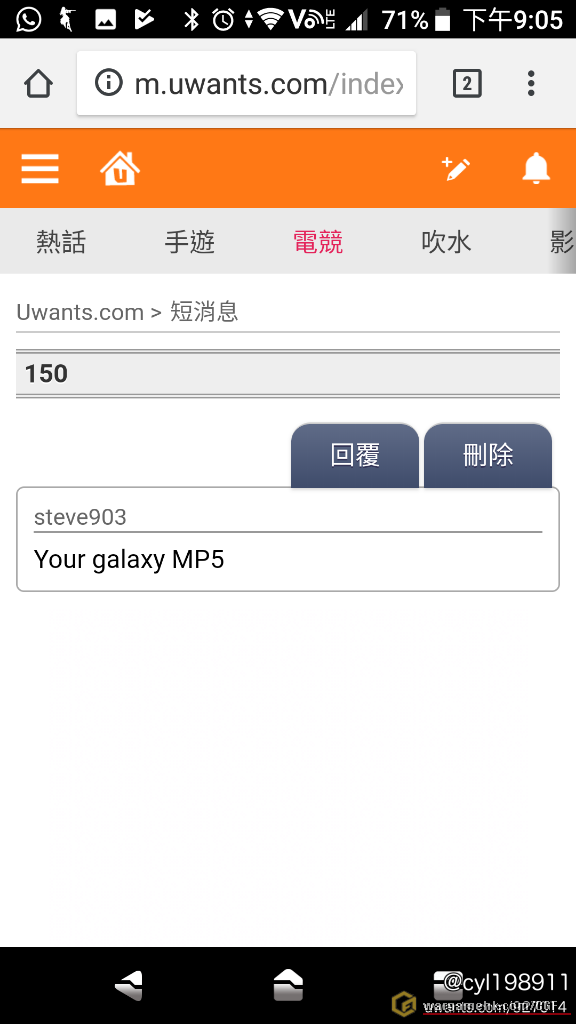Image resolution: width=576 pixels, height=1024 pixels.
Task: Open the notifications bell
Action: click(x=536, y=168)
